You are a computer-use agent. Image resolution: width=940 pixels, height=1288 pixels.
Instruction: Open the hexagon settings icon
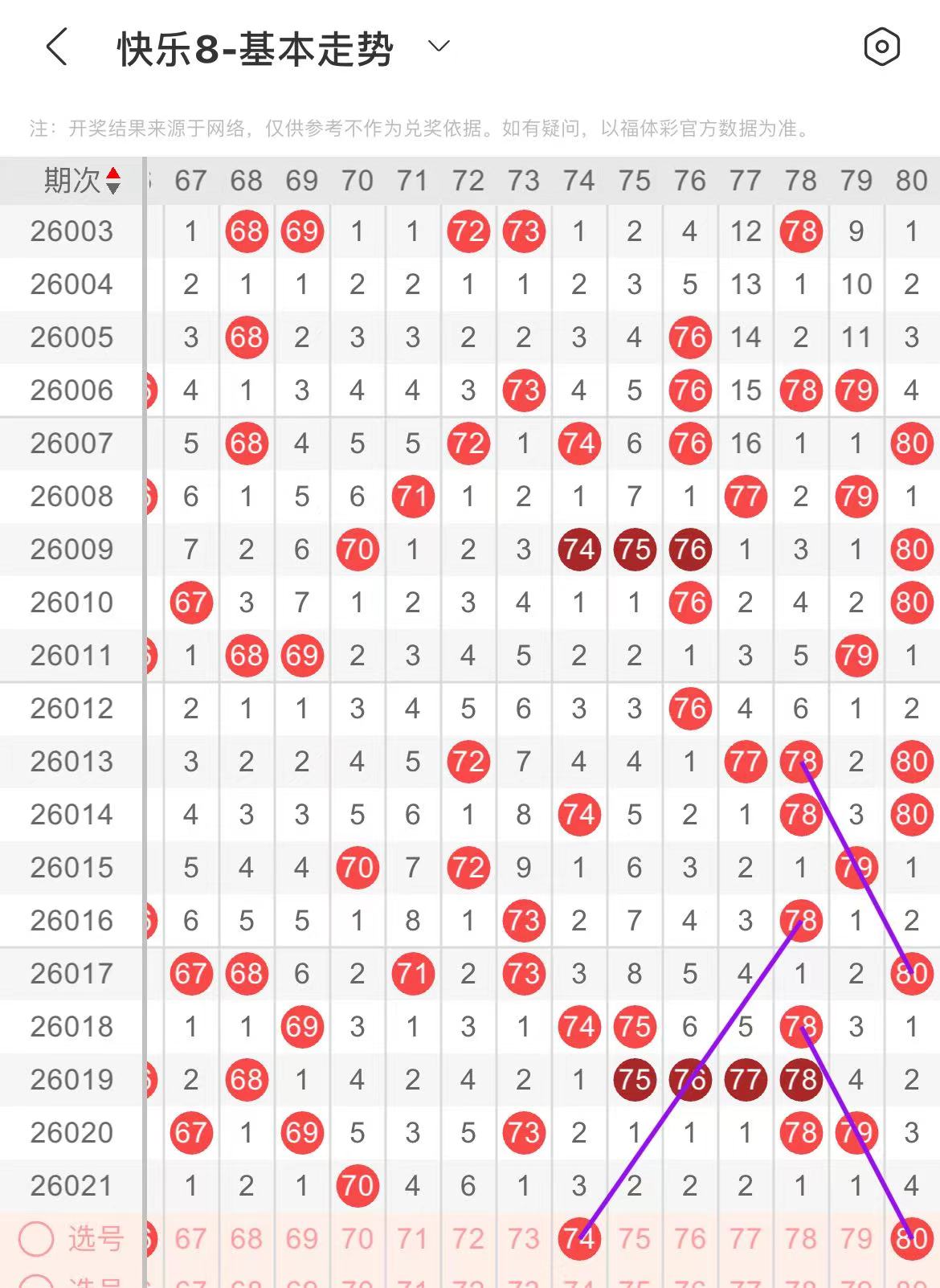881,47
